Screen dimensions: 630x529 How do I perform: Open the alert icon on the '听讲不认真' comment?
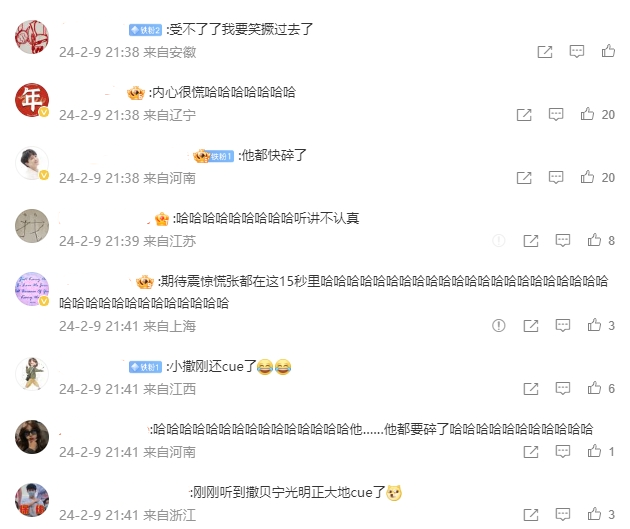(499, 241)
